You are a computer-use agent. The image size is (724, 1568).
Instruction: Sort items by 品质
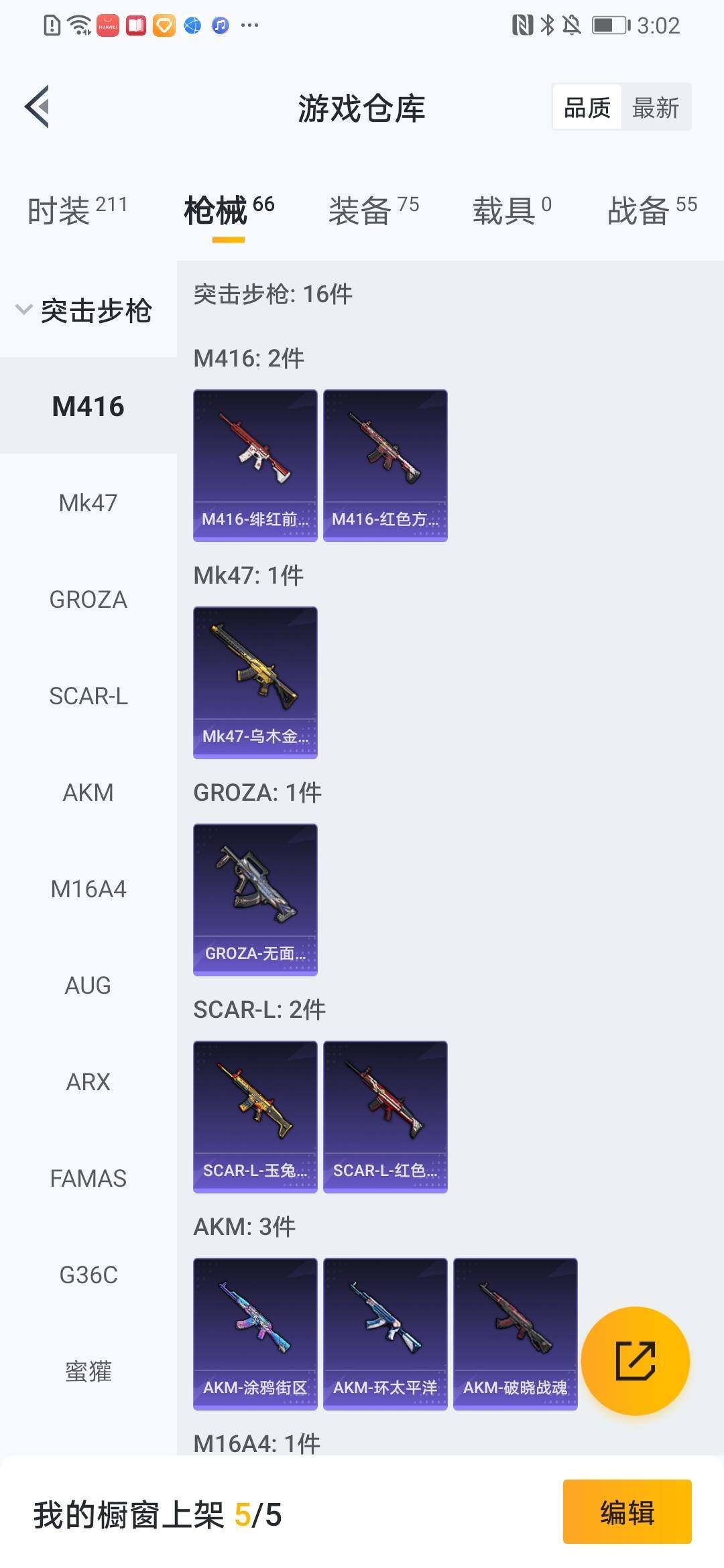click(x=587, y=107)
